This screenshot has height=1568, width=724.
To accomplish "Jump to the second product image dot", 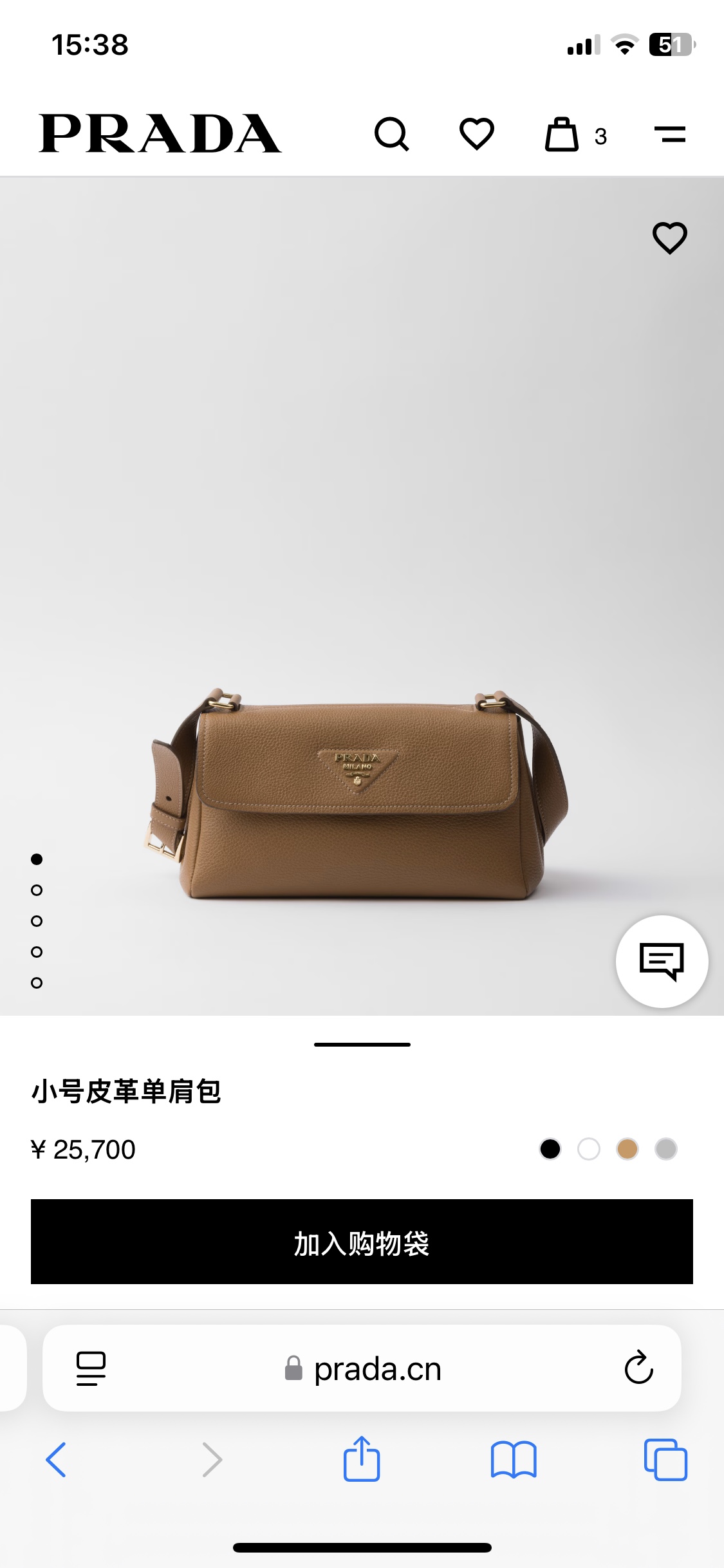I will click(37, 890).
